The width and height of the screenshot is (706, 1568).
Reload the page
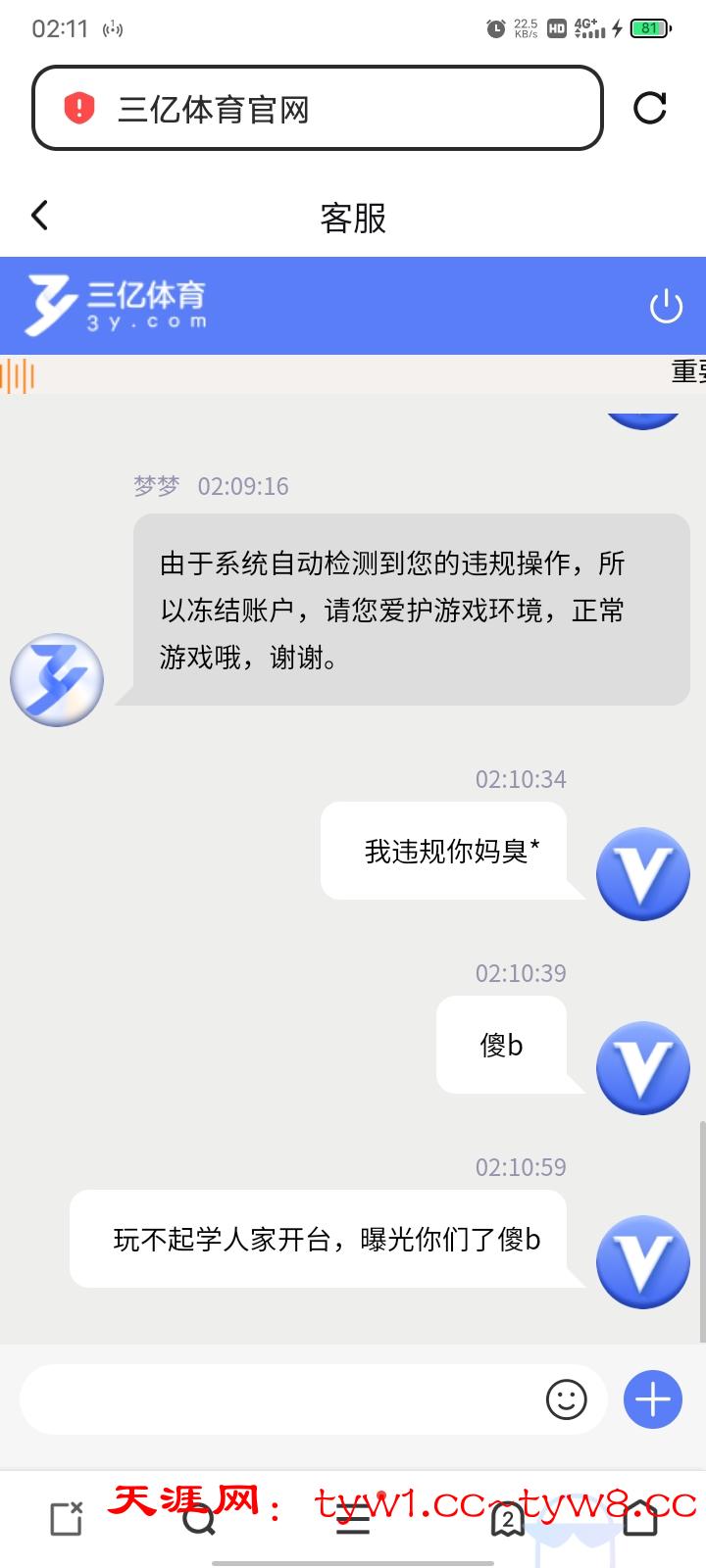click(x=650, y=108)
